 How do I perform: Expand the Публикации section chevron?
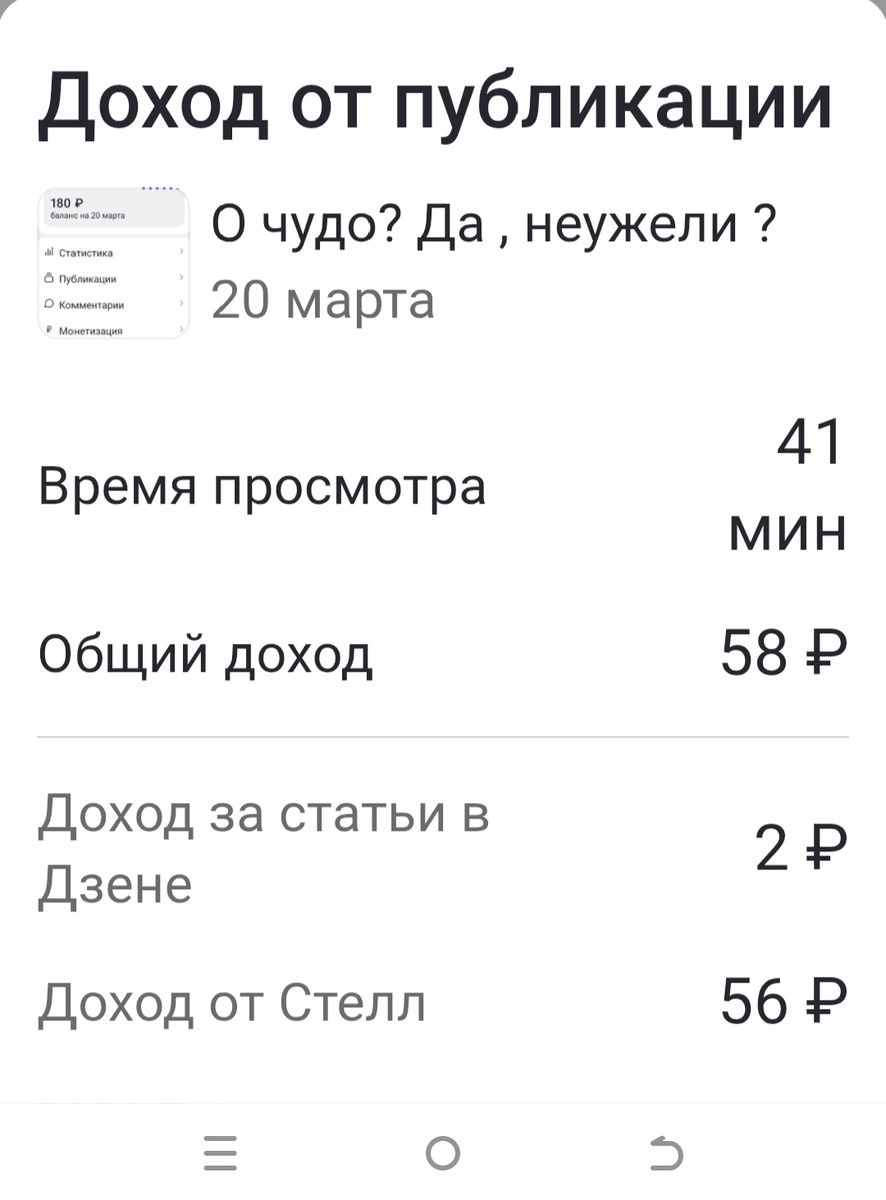pos(181,277)
